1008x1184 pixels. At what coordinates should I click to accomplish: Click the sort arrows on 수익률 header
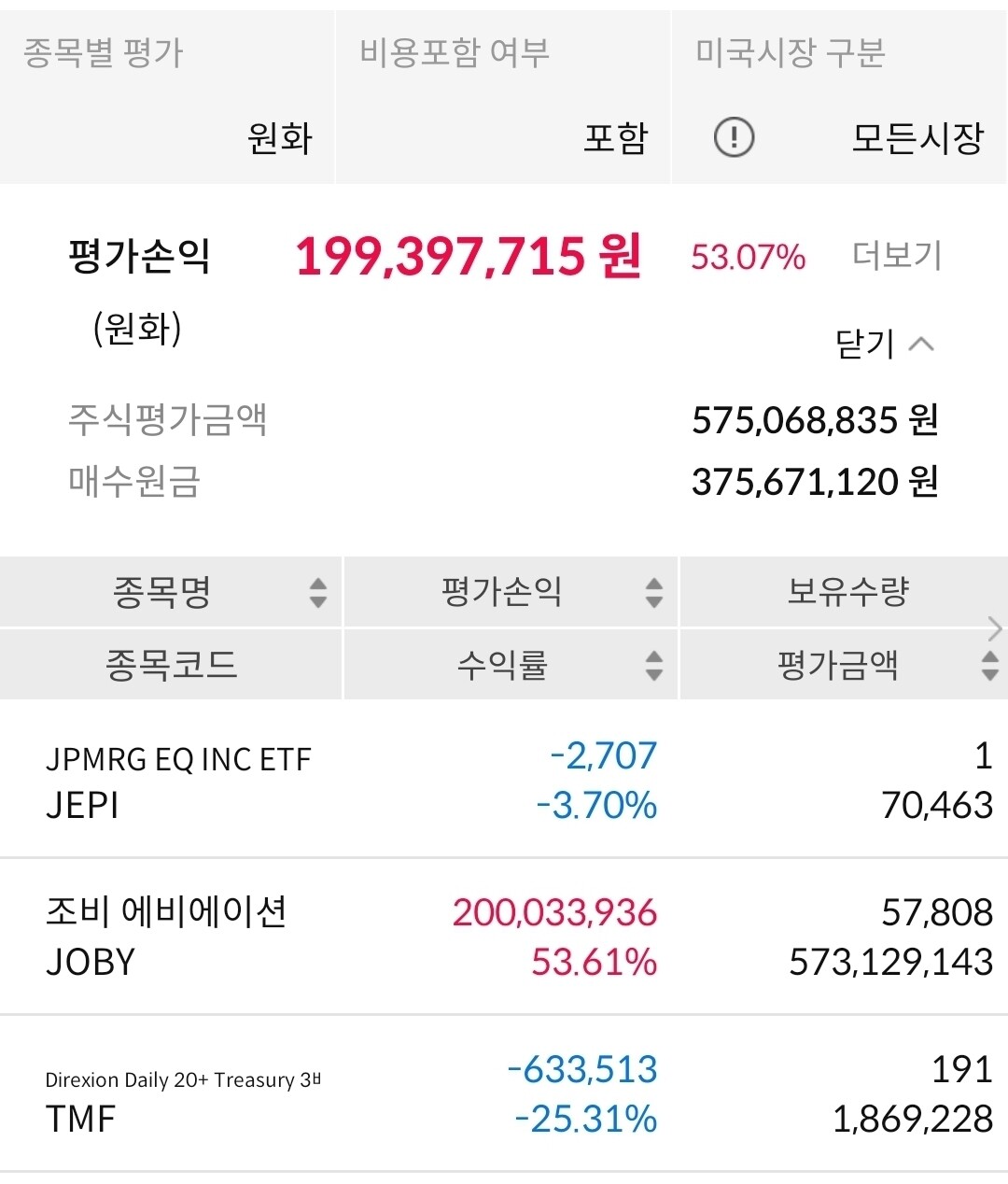pos(653,665)
